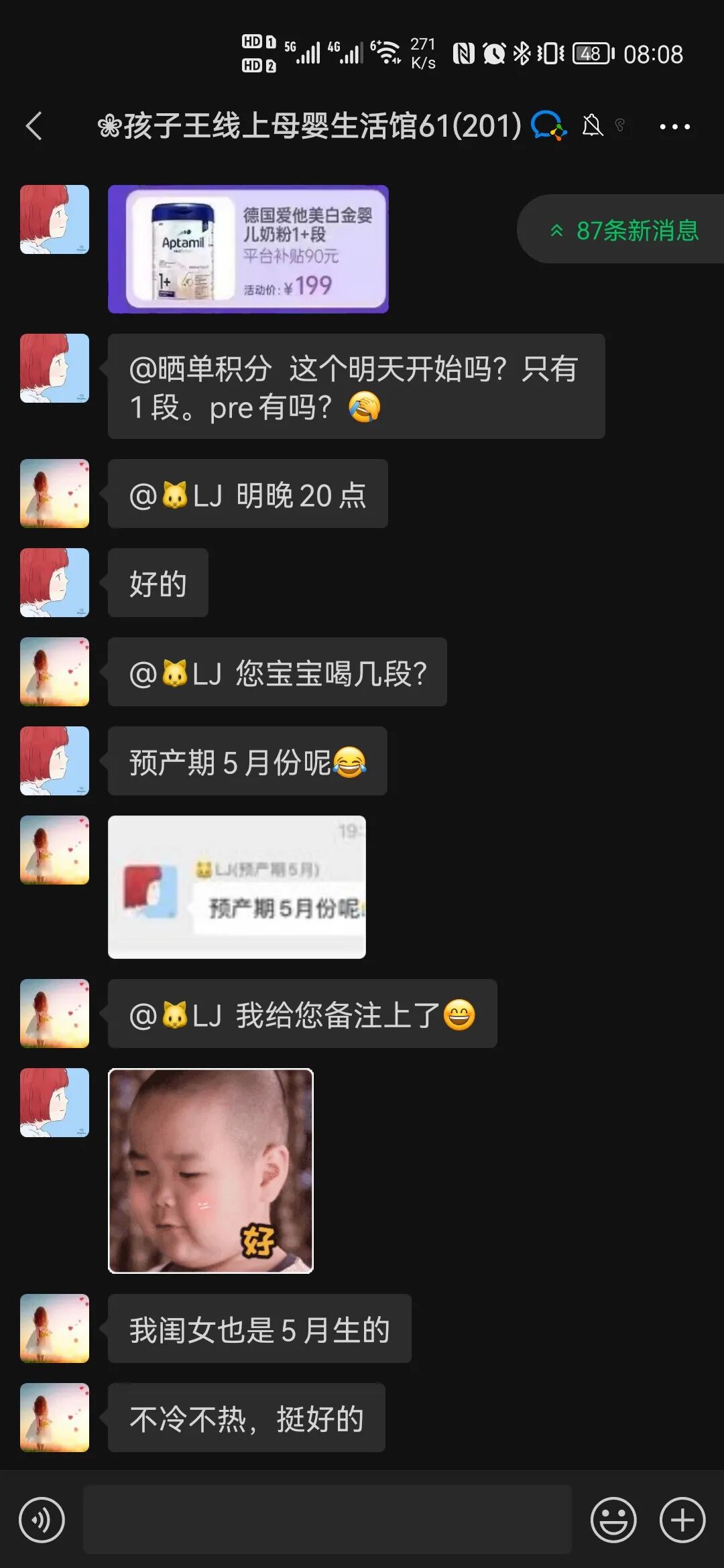Open the plus attachment menu
This screenshot has height=1568, width=724.
(x=682, y=1520)
